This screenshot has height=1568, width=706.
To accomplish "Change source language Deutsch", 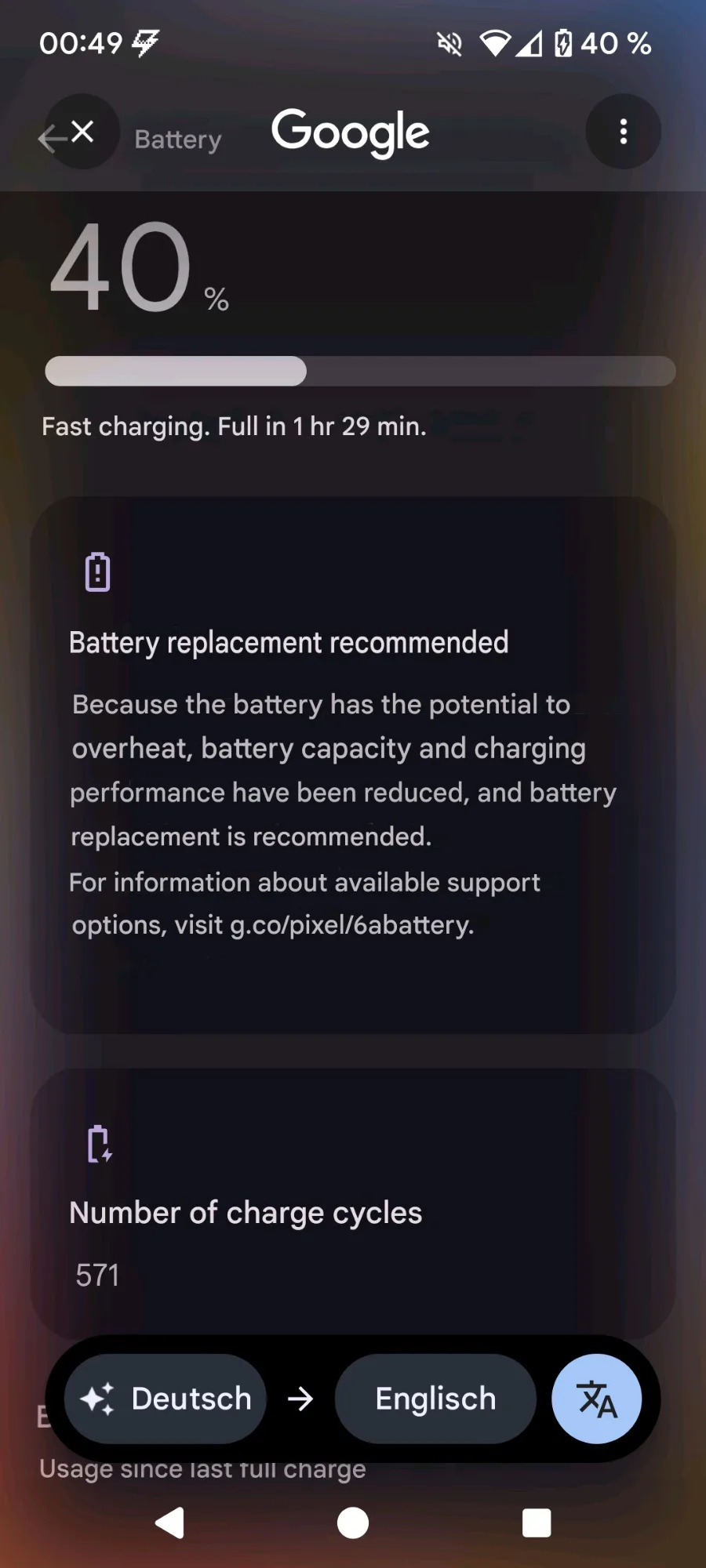I will (x=166, y=1399).
